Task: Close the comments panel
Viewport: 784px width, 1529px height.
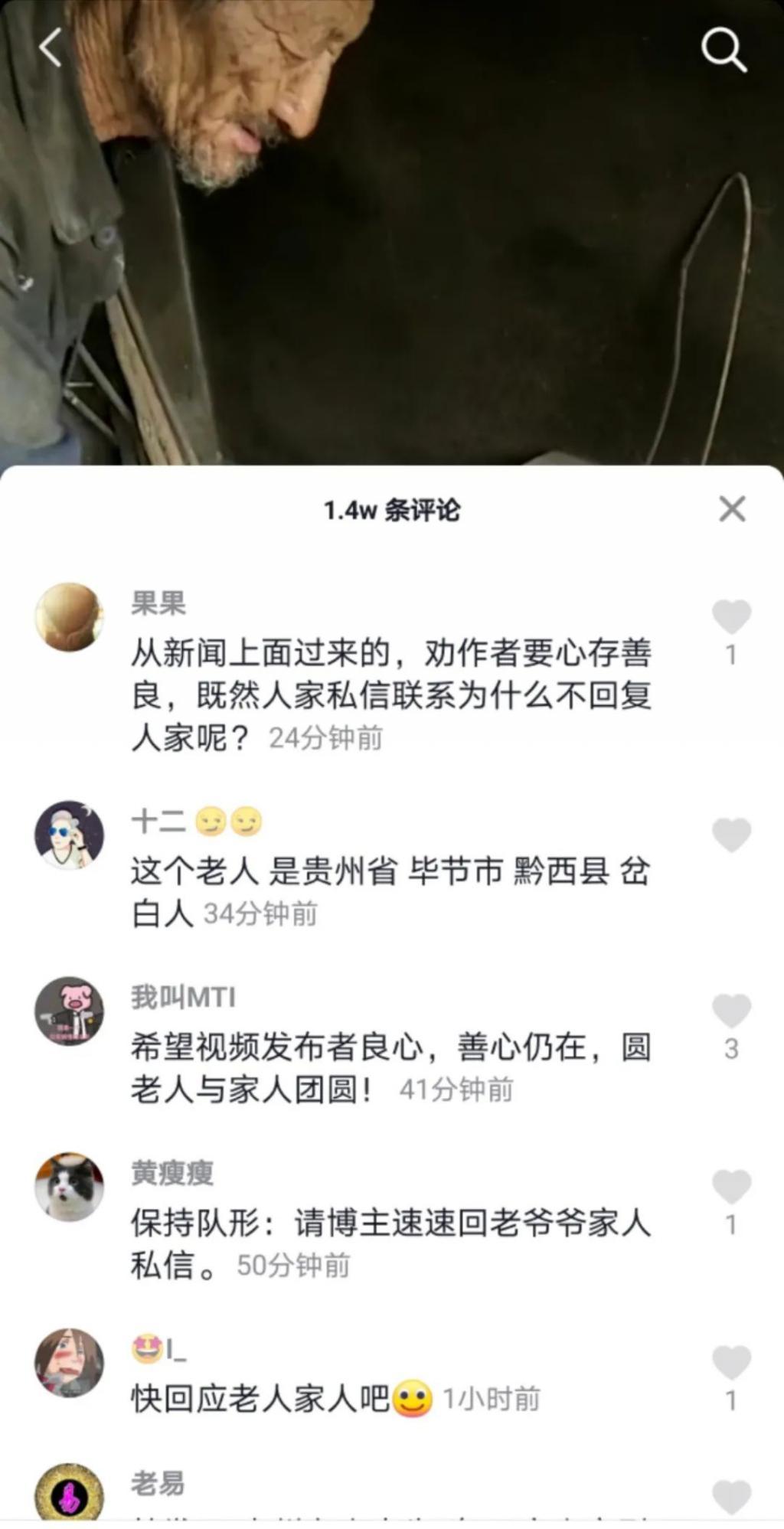Action: pos(732,509)
